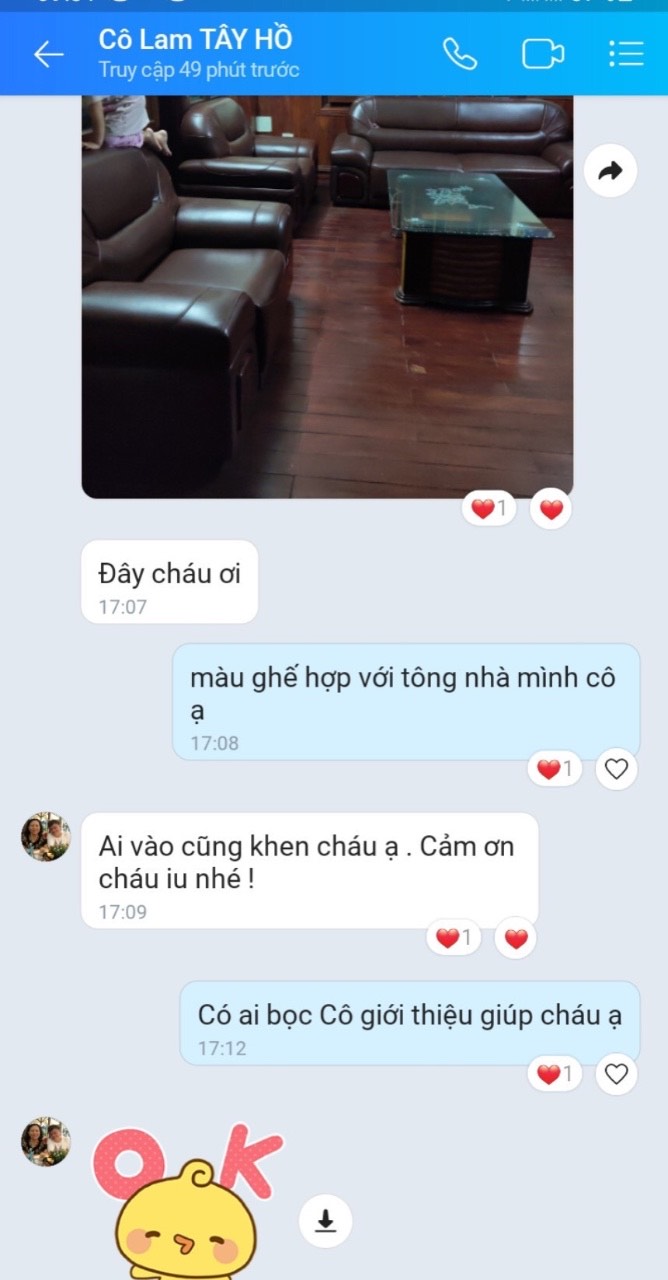Open the chat options menu
Image resolution: width=668 pixels, height=1280 pixels.
tap(626, 54)
